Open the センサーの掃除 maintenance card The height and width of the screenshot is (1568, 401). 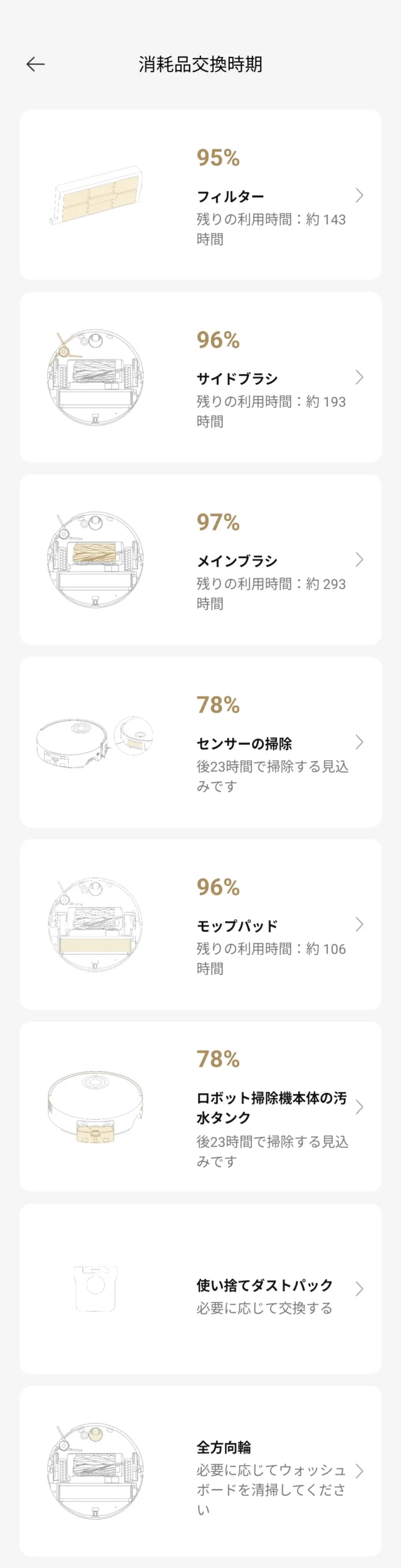coord(200,742)
